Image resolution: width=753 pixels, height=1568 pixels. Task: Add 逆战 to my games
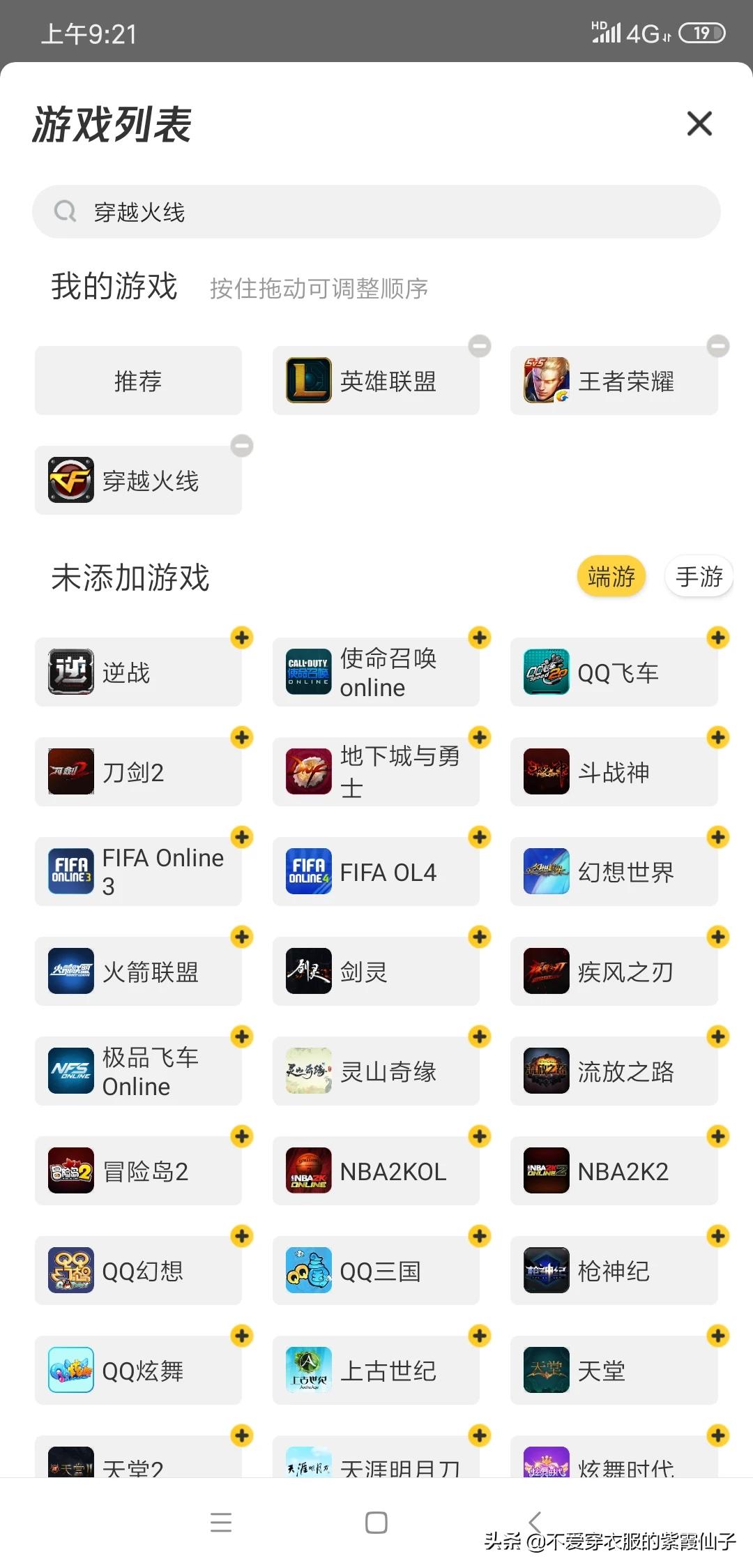(242, 638)
